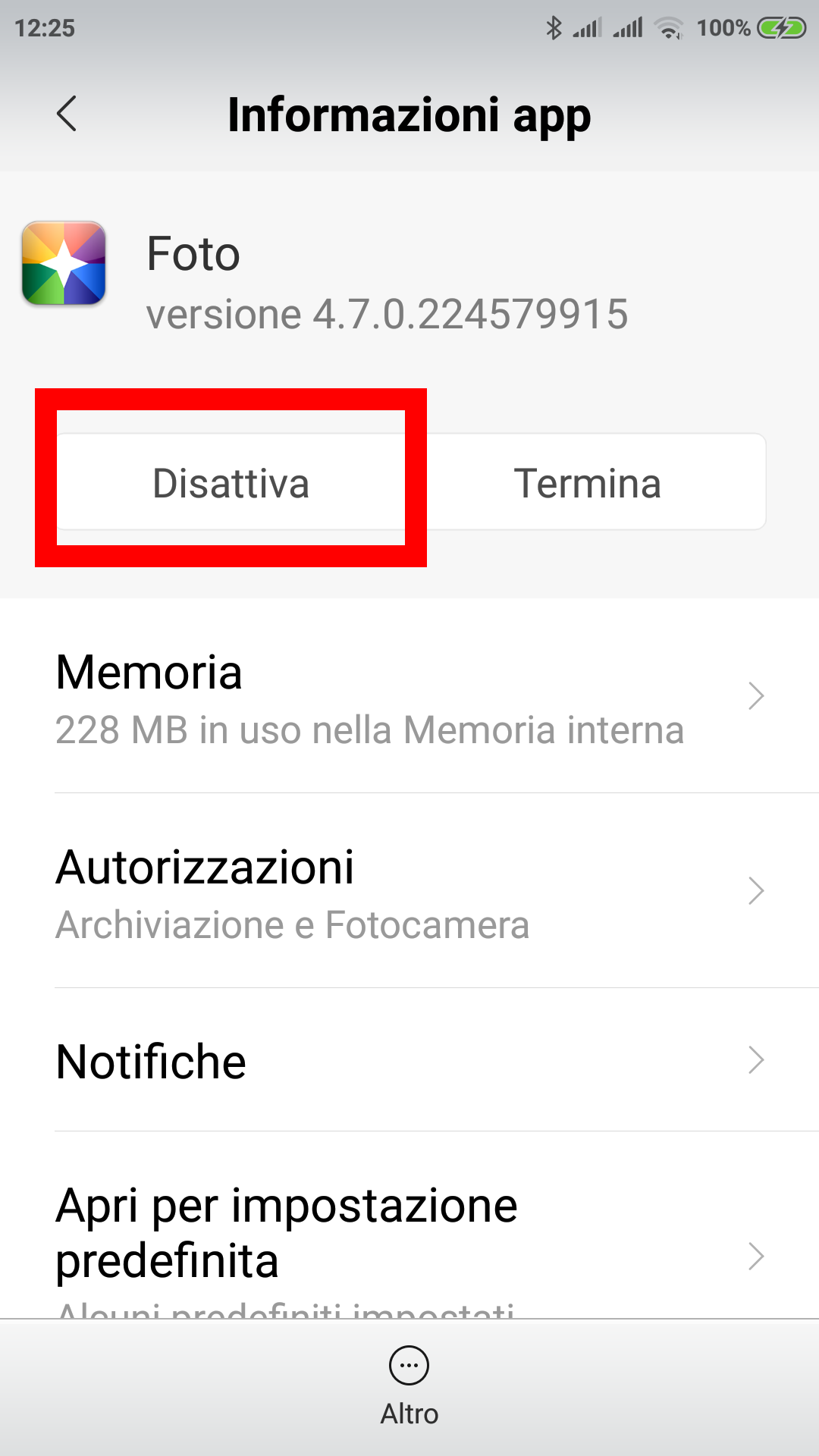Open the Altro more options menu
The width and height of the screenshot is (819, 1456).
(x=409, y=1386)
